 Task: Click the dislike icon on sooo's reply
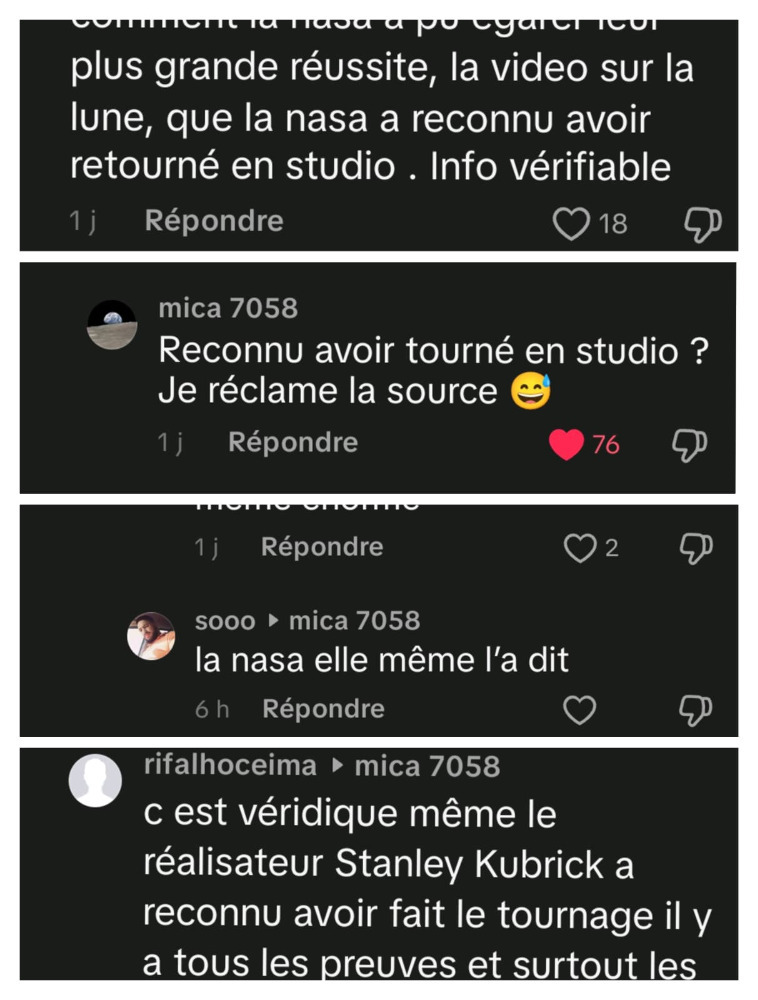694,708
